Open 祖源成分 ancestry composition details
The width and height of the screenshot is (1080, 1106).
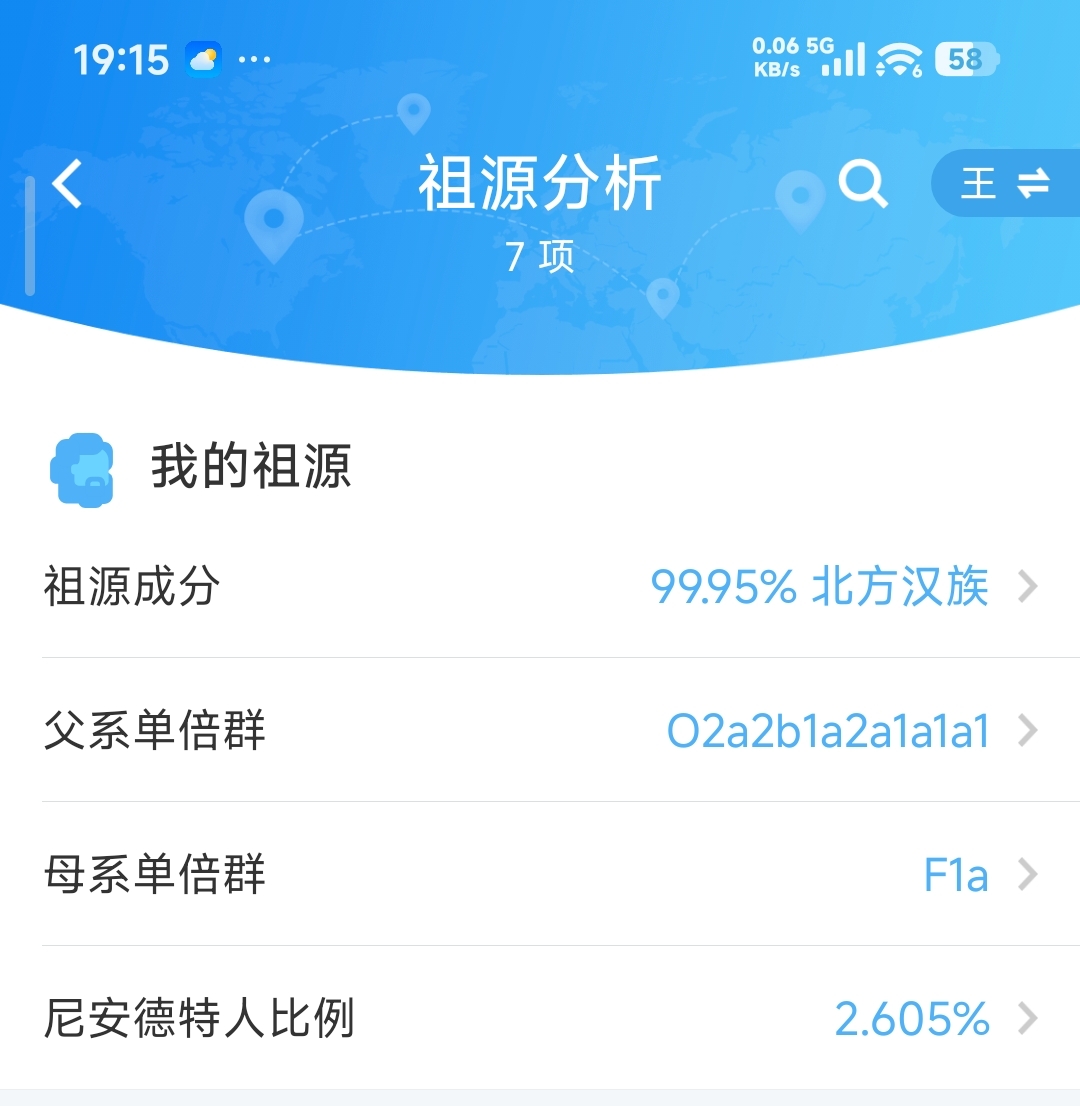pyautogui.click(x=540, y=587)
